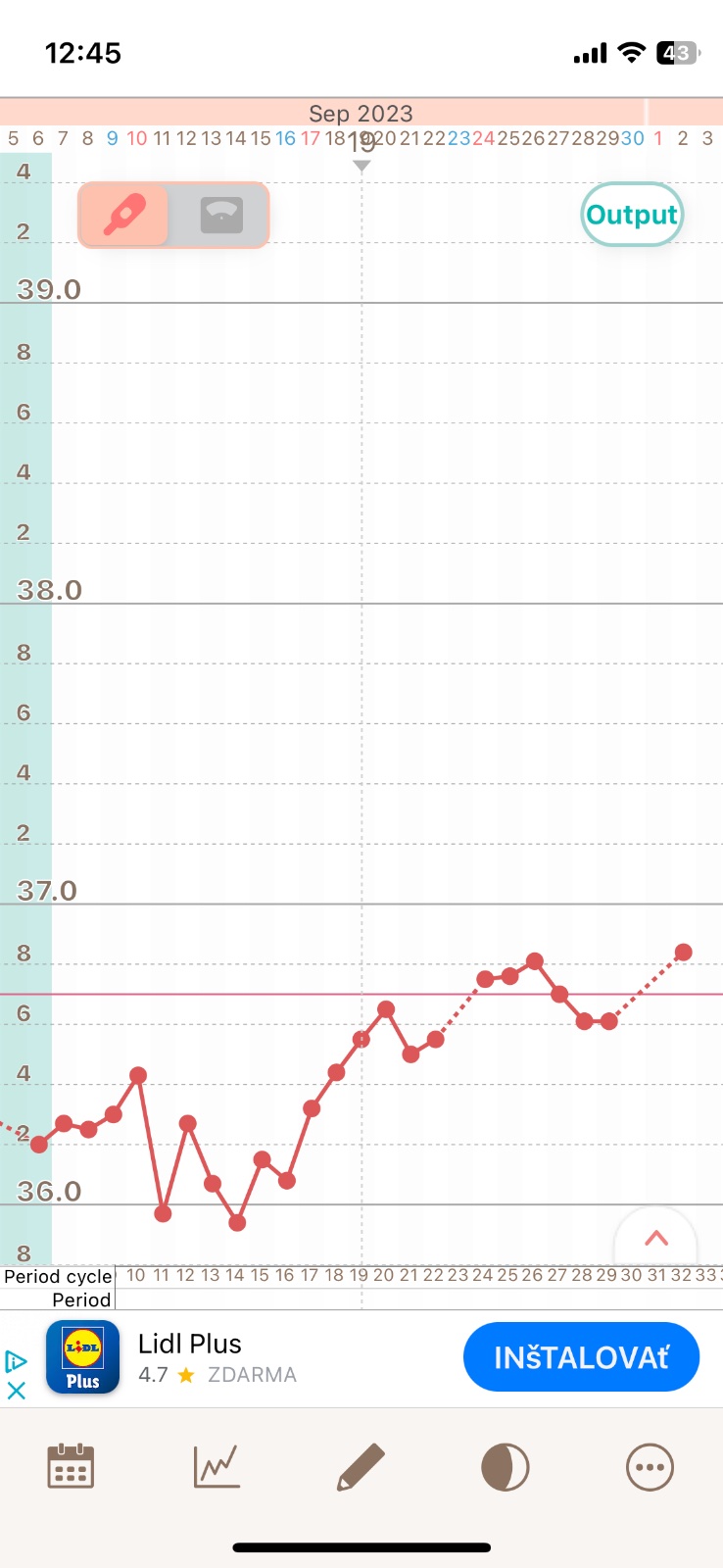This screenshot has height=1568, width=723.
Task: Open the pencil entry tab
Action: [361, 1467]
